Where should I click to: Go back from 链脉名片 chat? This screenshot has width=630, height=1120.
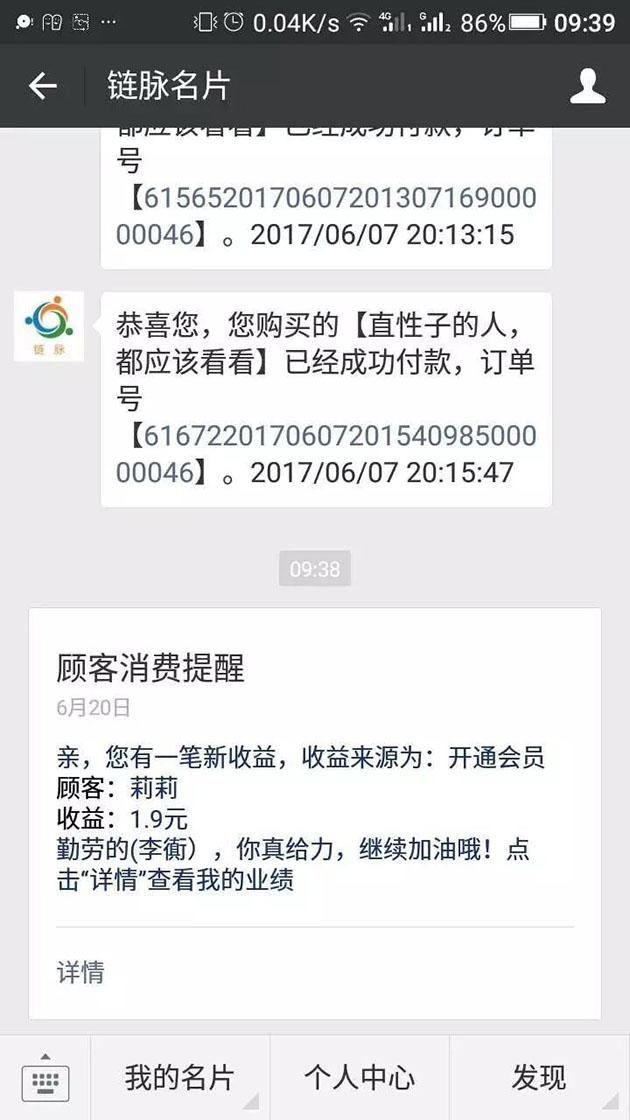[43, 87]
